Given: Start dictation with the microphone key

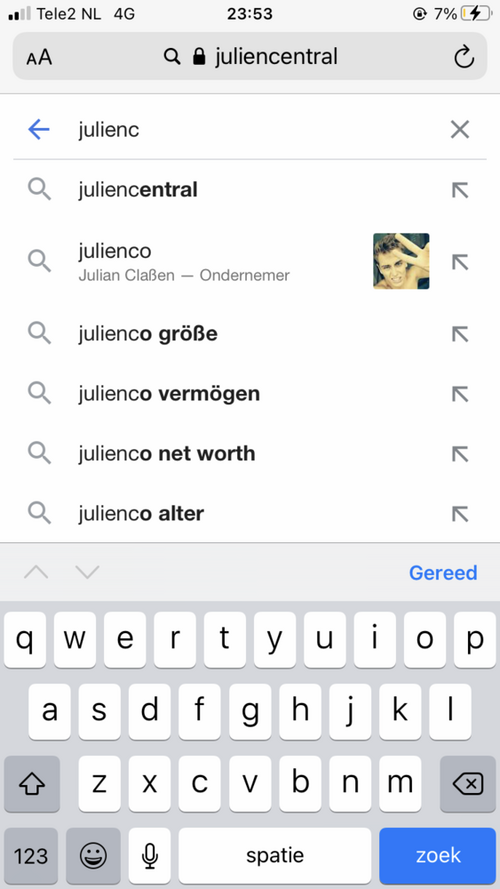Looking at the screenshot, I should coord(150,855).
